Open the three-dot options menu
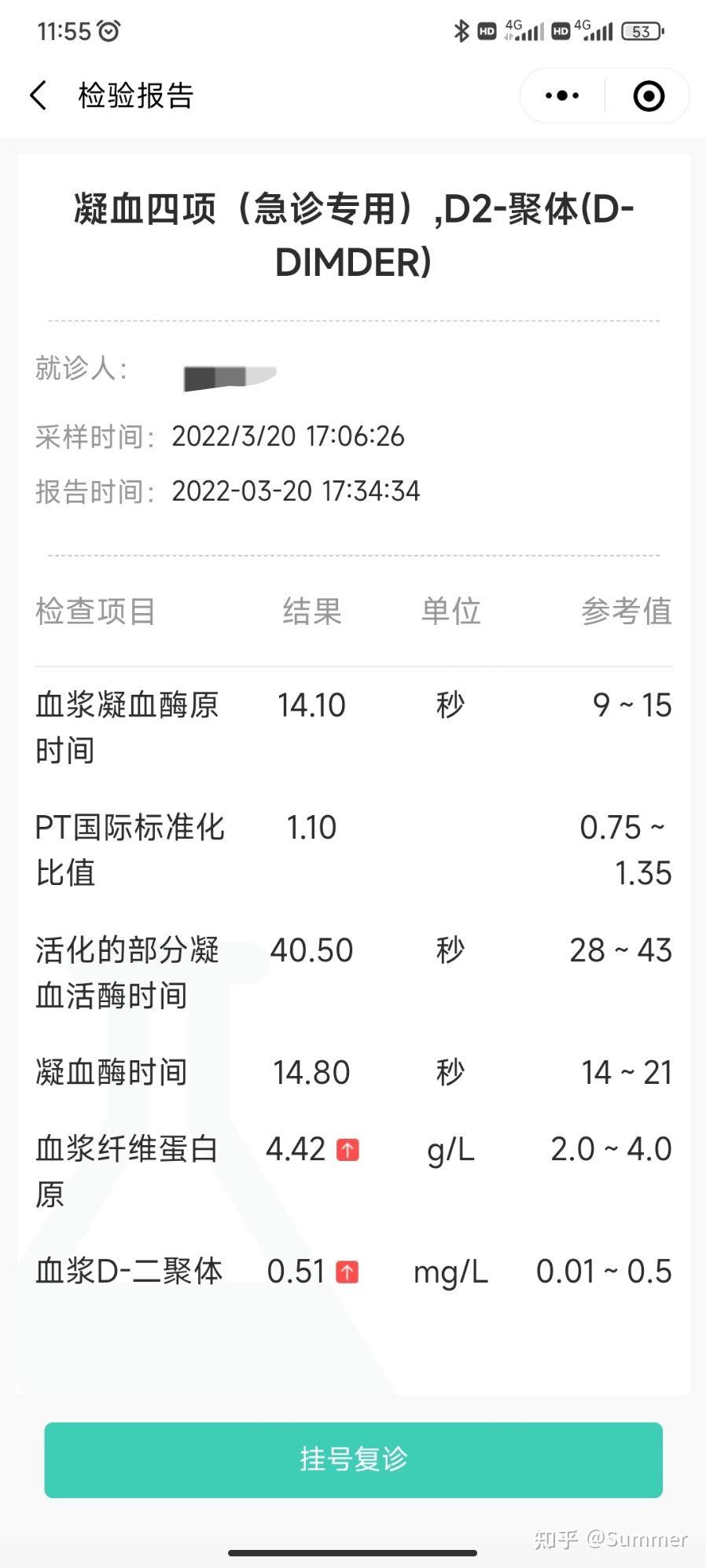 (x=560, y=94)
